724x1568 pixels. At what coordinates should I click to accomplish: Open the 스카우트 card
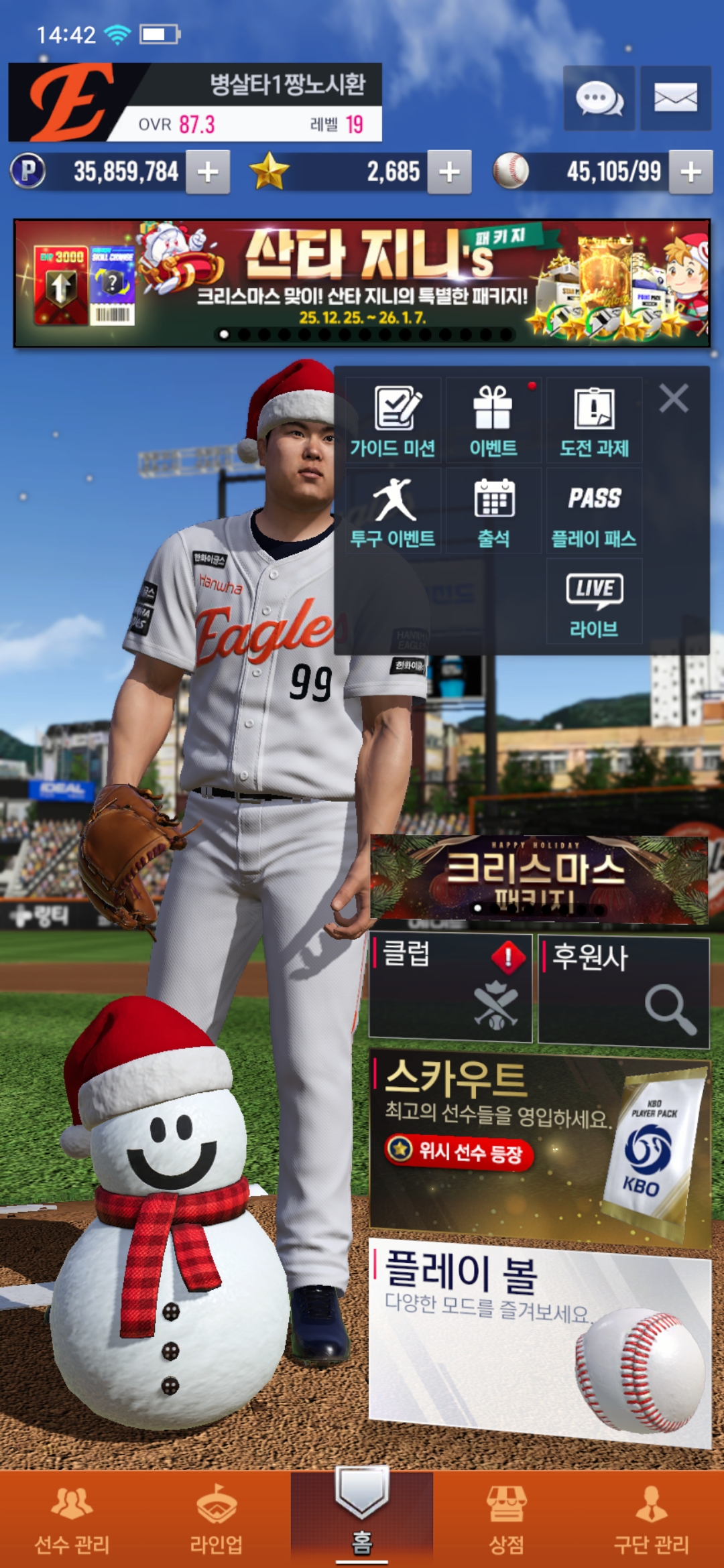539,1146
